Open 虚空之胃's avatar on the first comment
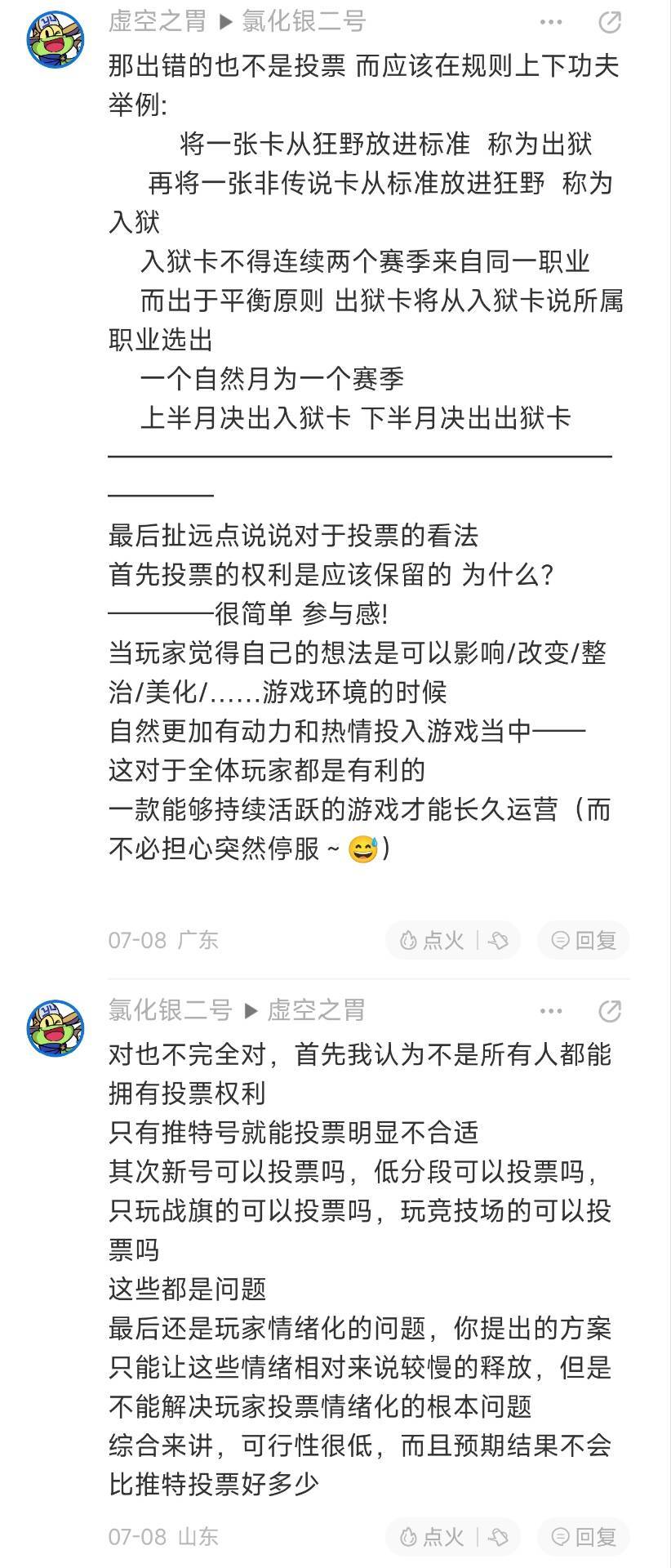The width and height of the screenshot is (671, 1568). coord(56,38)
